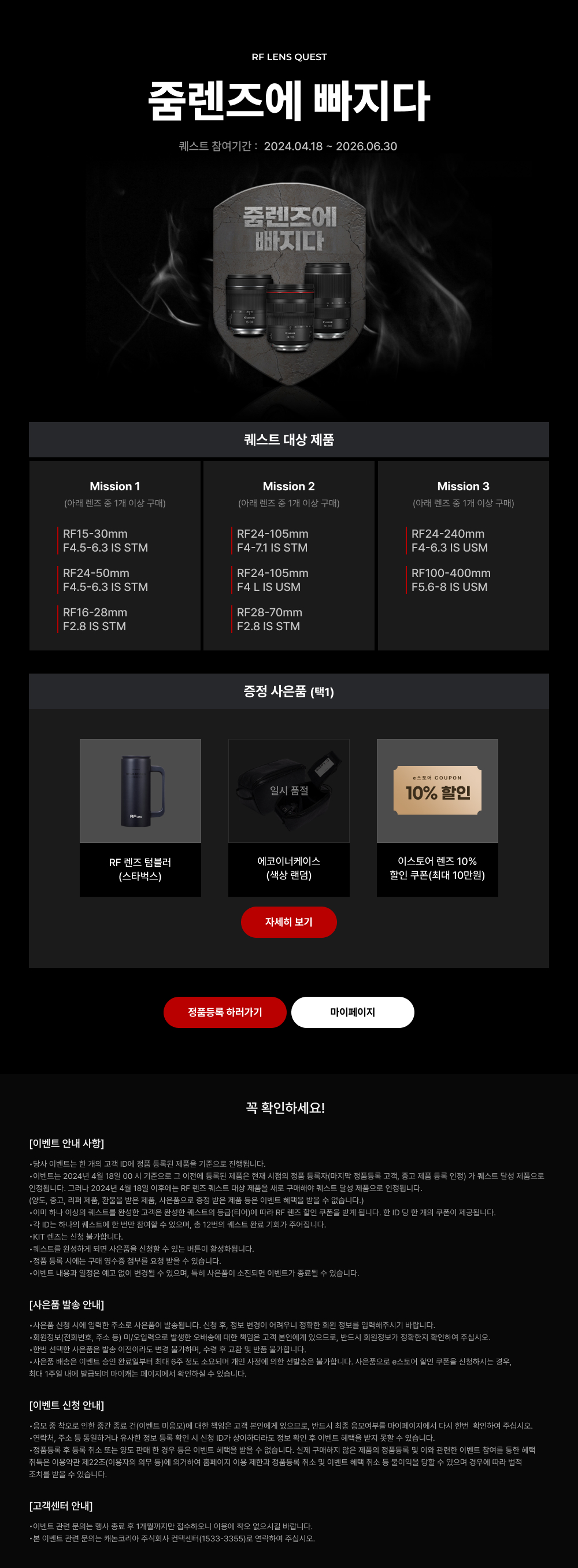Click the Mission 3 heading
578x1568 pixels.
(x=464, y=486)
